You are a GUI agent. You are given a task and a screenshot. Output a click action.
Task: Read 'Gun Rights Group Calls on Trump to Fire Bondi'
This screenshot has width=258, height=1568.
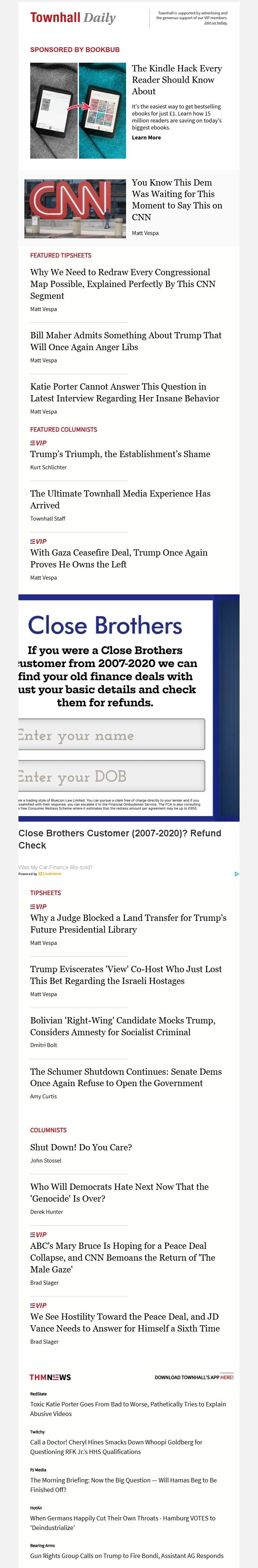click(126, 1555)
